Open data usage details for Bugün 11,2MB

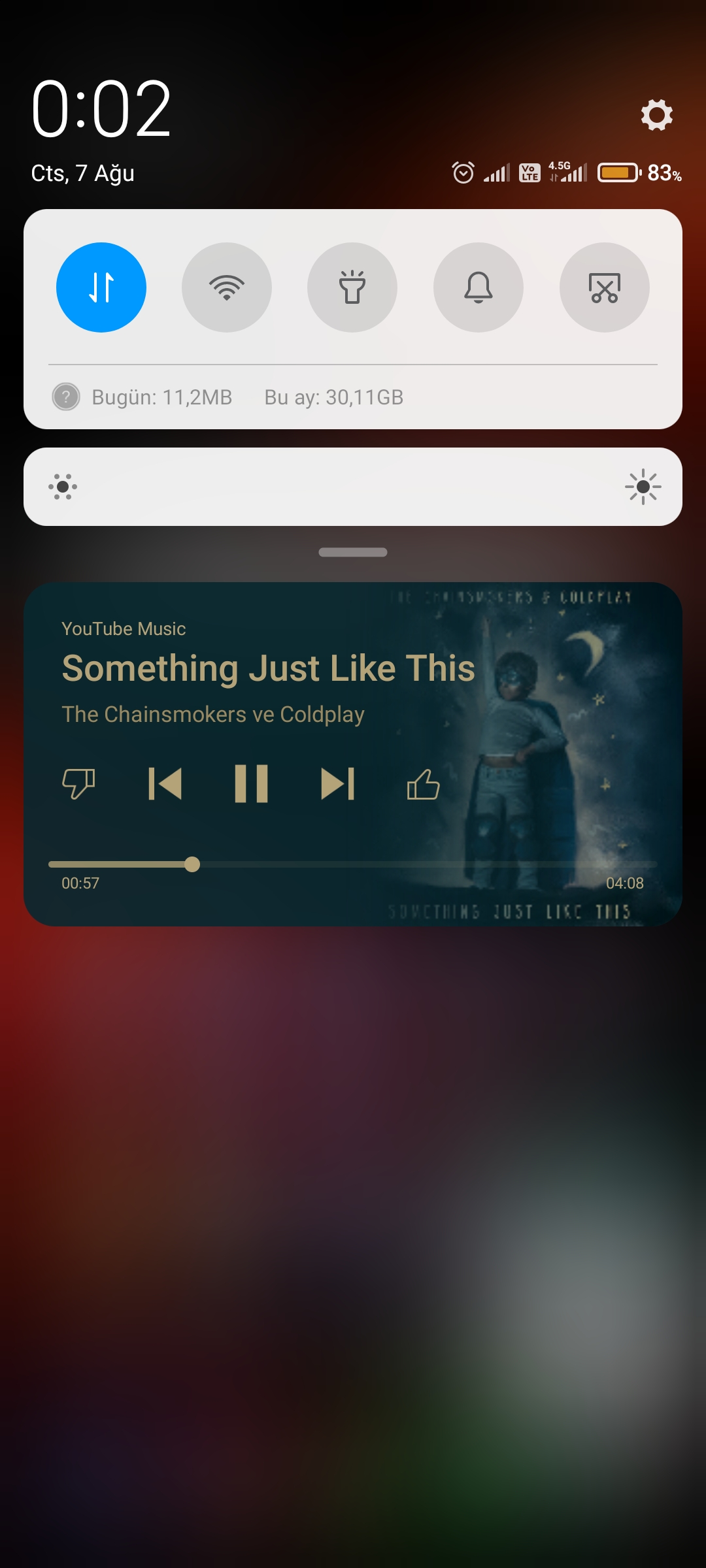point(161,397)
